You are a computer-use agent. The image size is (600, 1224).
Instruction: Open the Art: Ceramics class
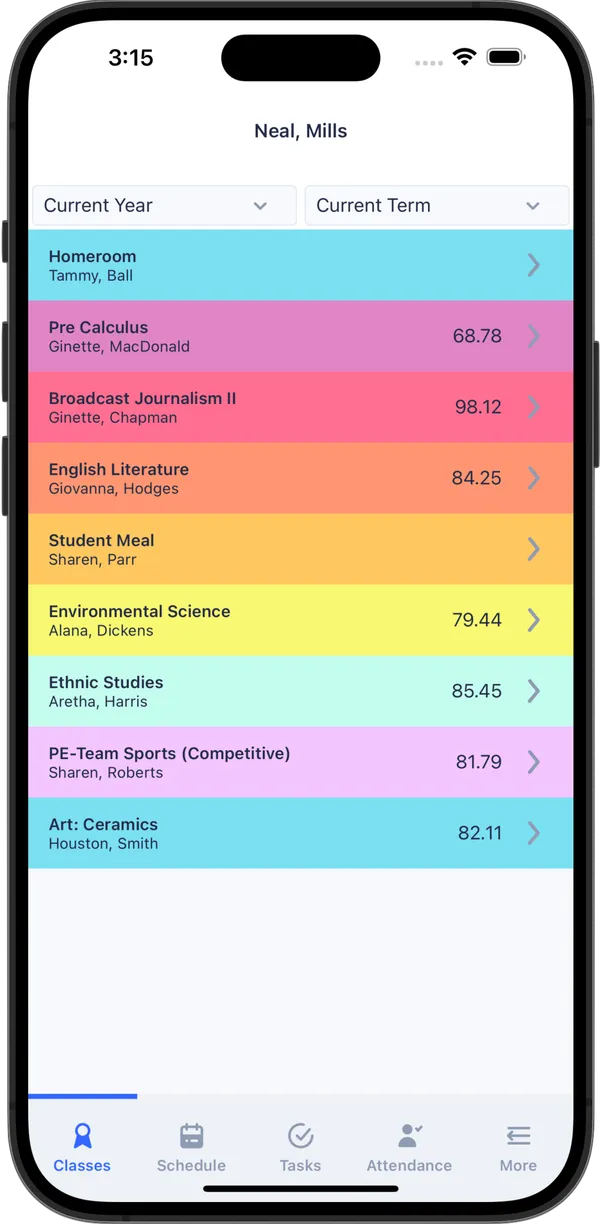[x=300, y=833]
